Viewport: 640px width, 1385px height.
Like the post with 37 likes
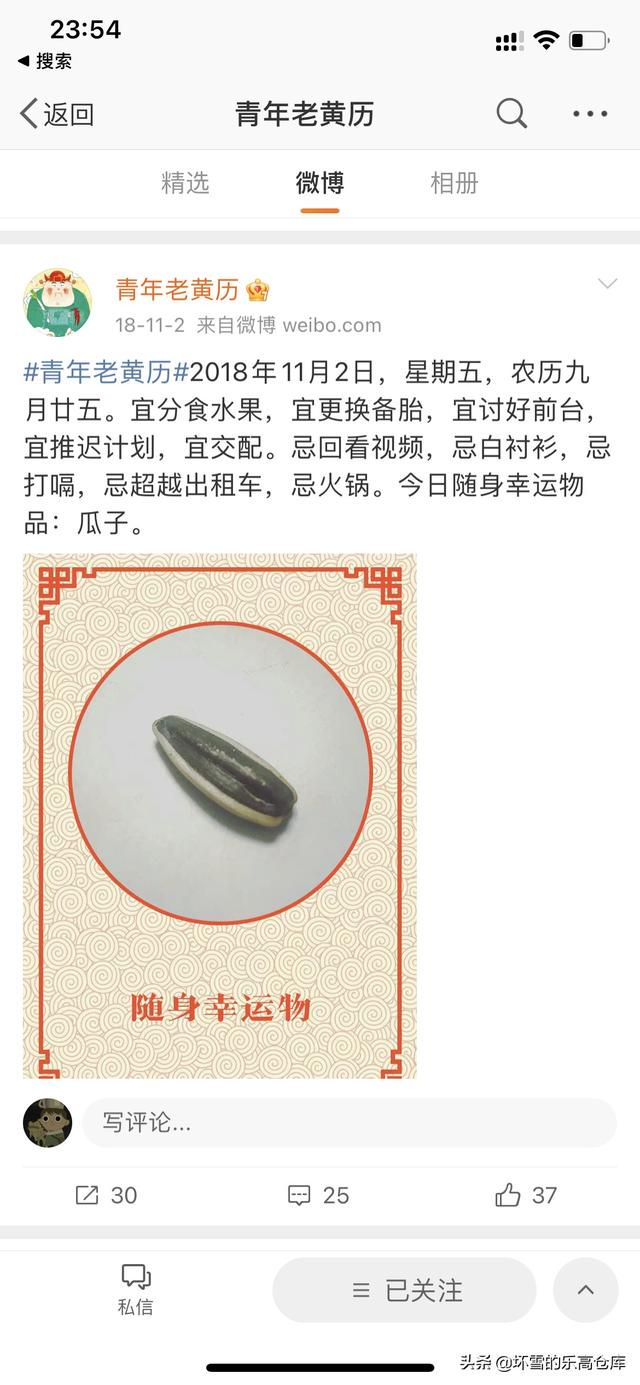click(526, 1195)
